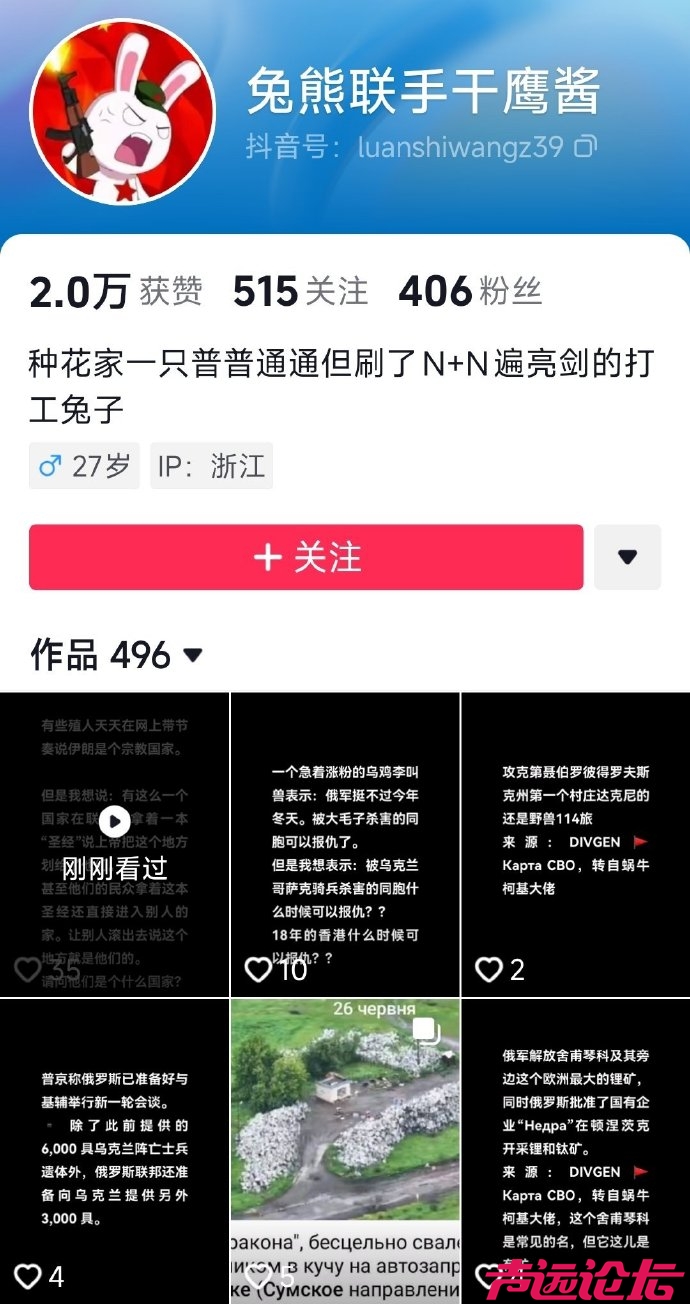Open the video about 乌鸡李叫兽
This screenshot has height=1305, width=690.
pyautogui.click(x=345, y=843)
